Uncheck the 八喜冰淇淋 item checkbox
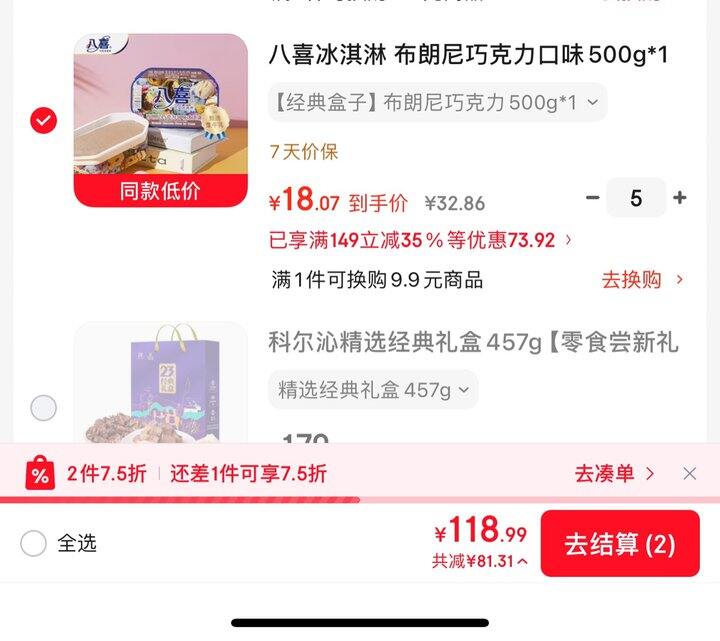Screen dimensions: 720x641 [44, 120]
